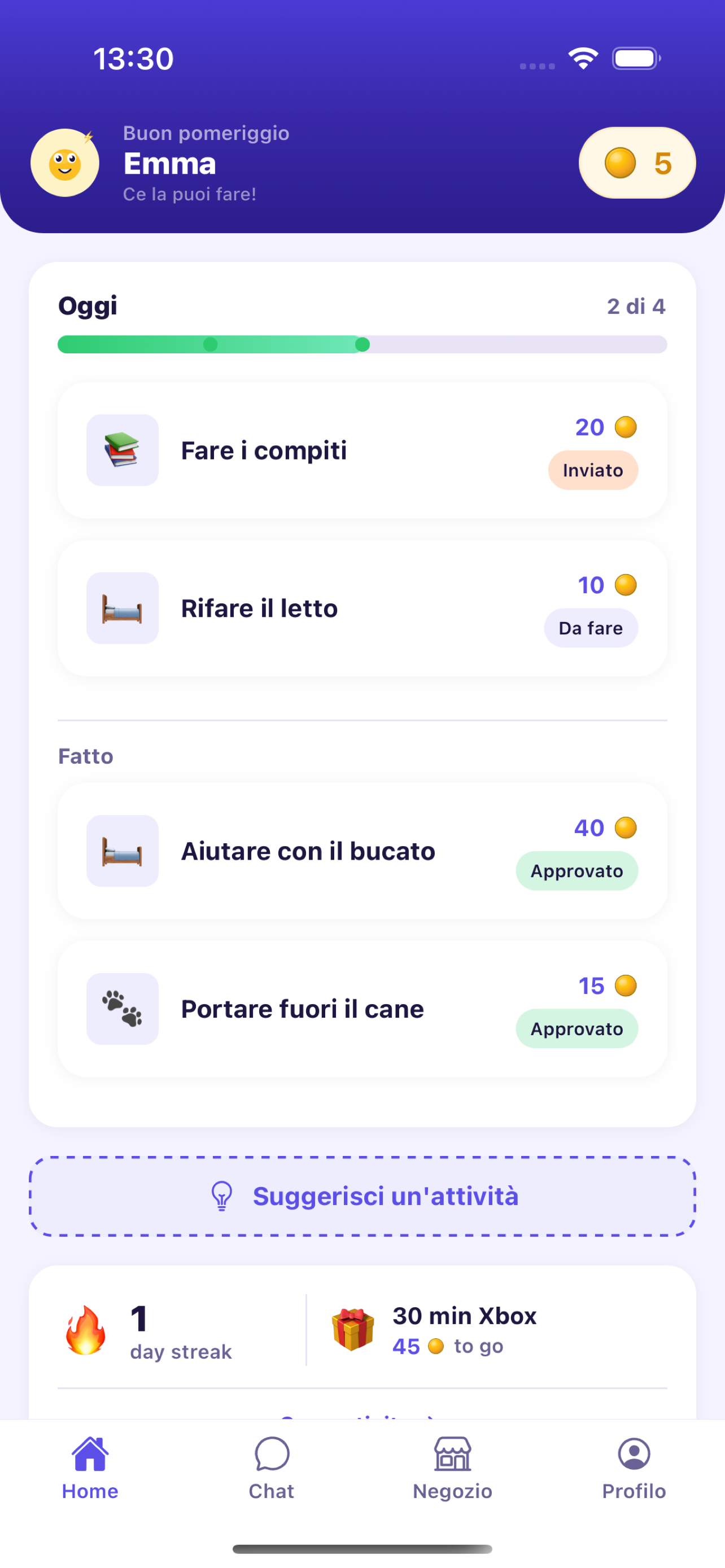Tap the coin balance showing 5
The height and width of the screenshot is (1568, 725).
[636, 163]
